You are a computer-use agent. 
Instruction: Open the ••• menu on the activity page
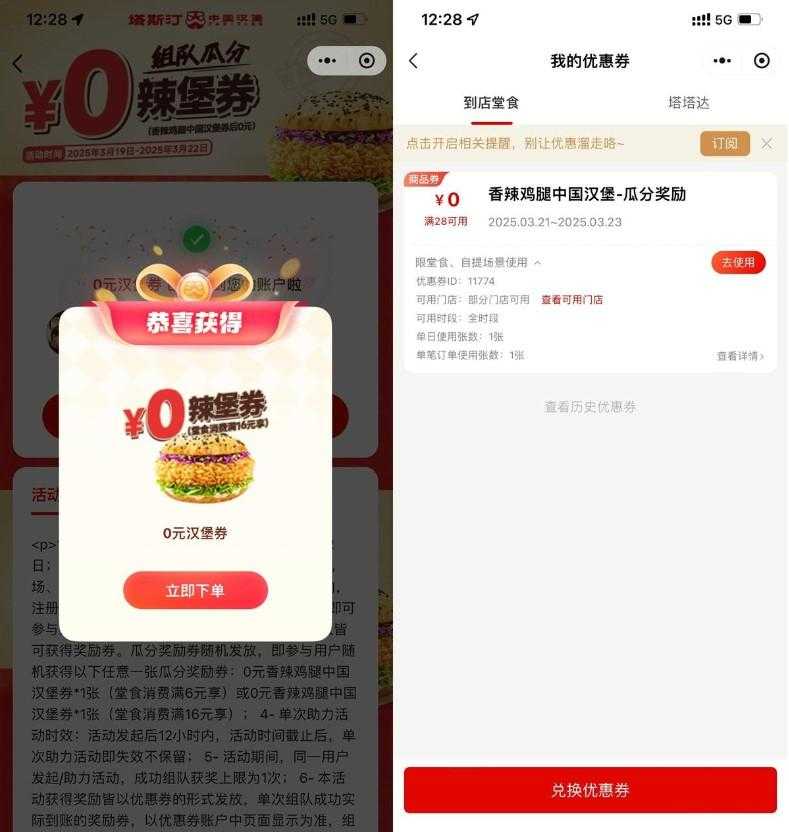click(328, 61)
